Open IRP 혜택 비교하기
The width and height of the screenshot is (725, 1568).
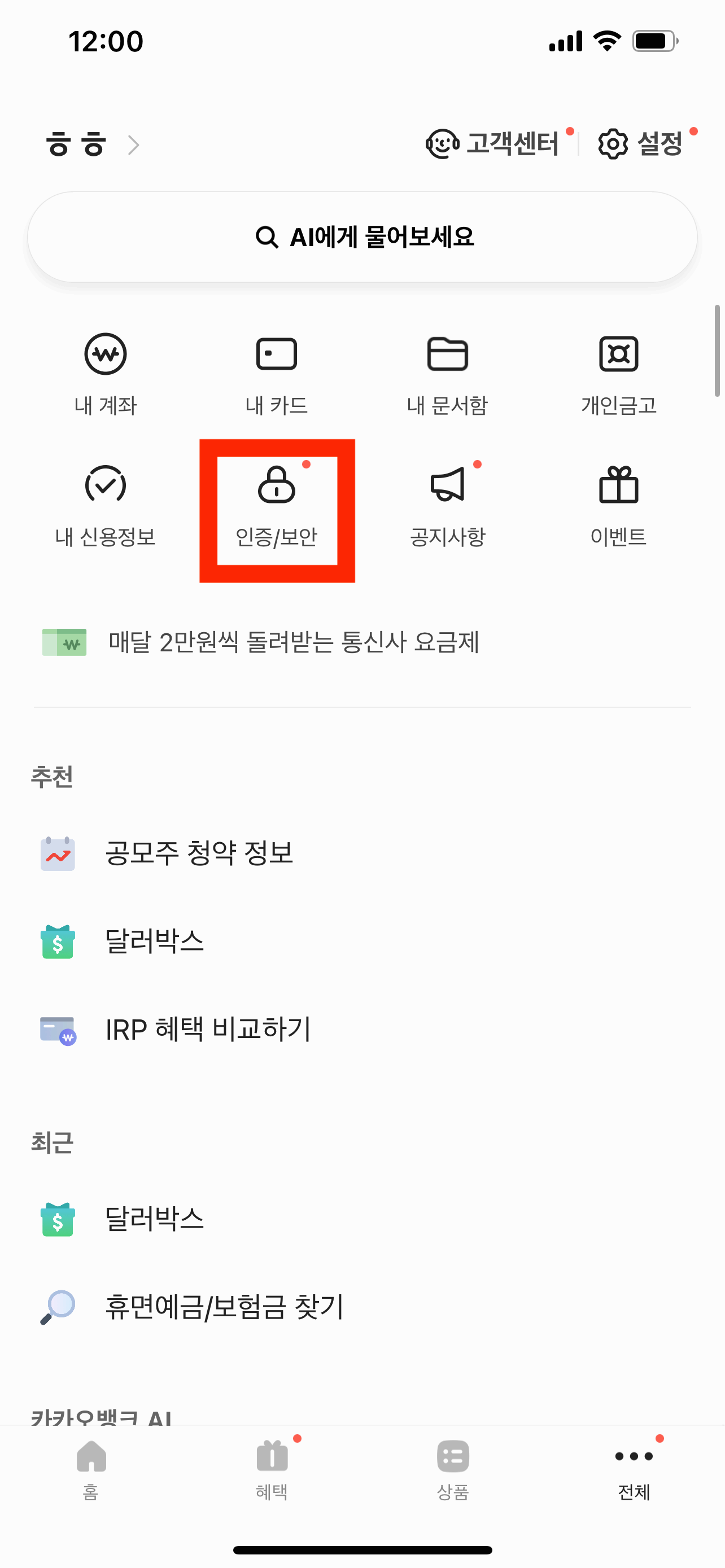coord(208,1030)
